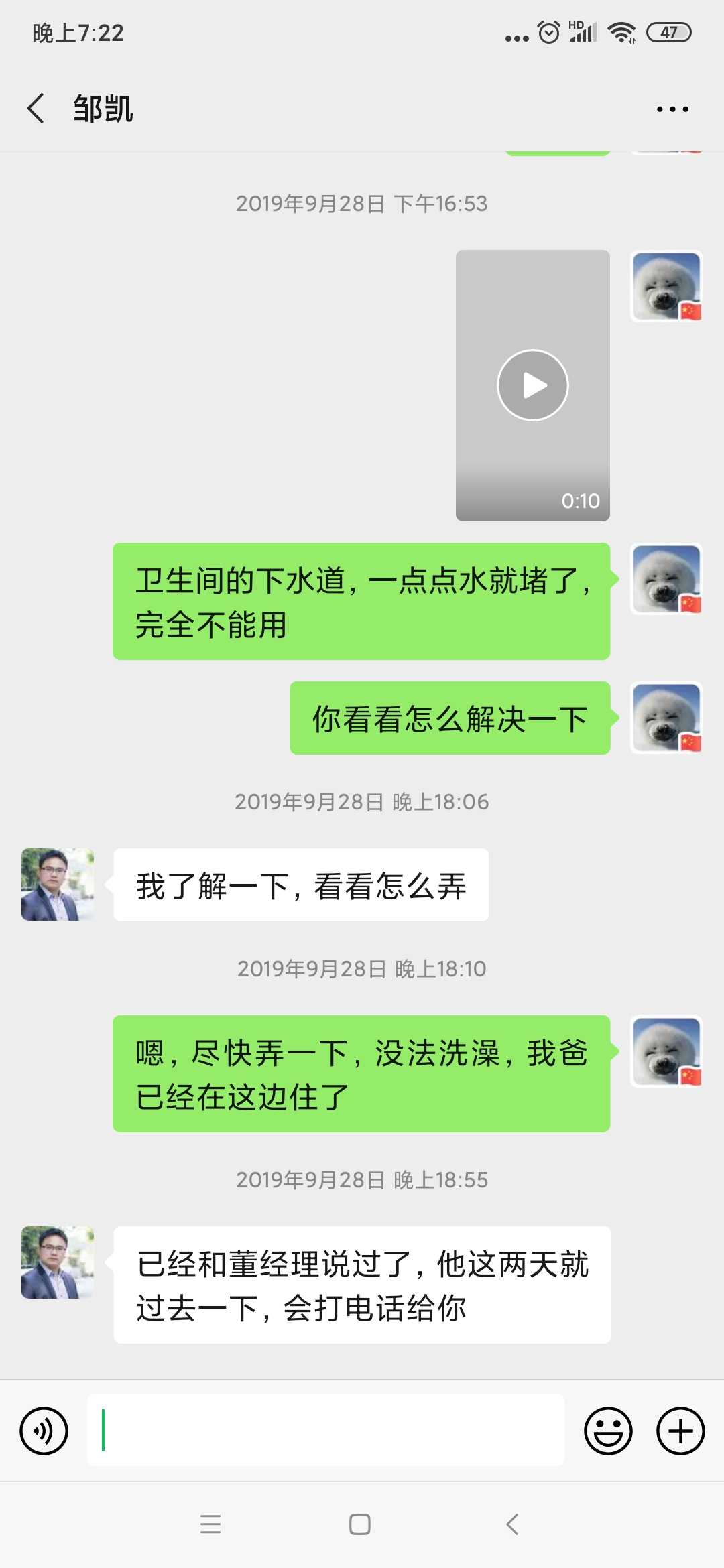The width and height of the screenshot is (724, 1568).
Task: Open the plus attachments menu
Action: tap(680, 1431)
